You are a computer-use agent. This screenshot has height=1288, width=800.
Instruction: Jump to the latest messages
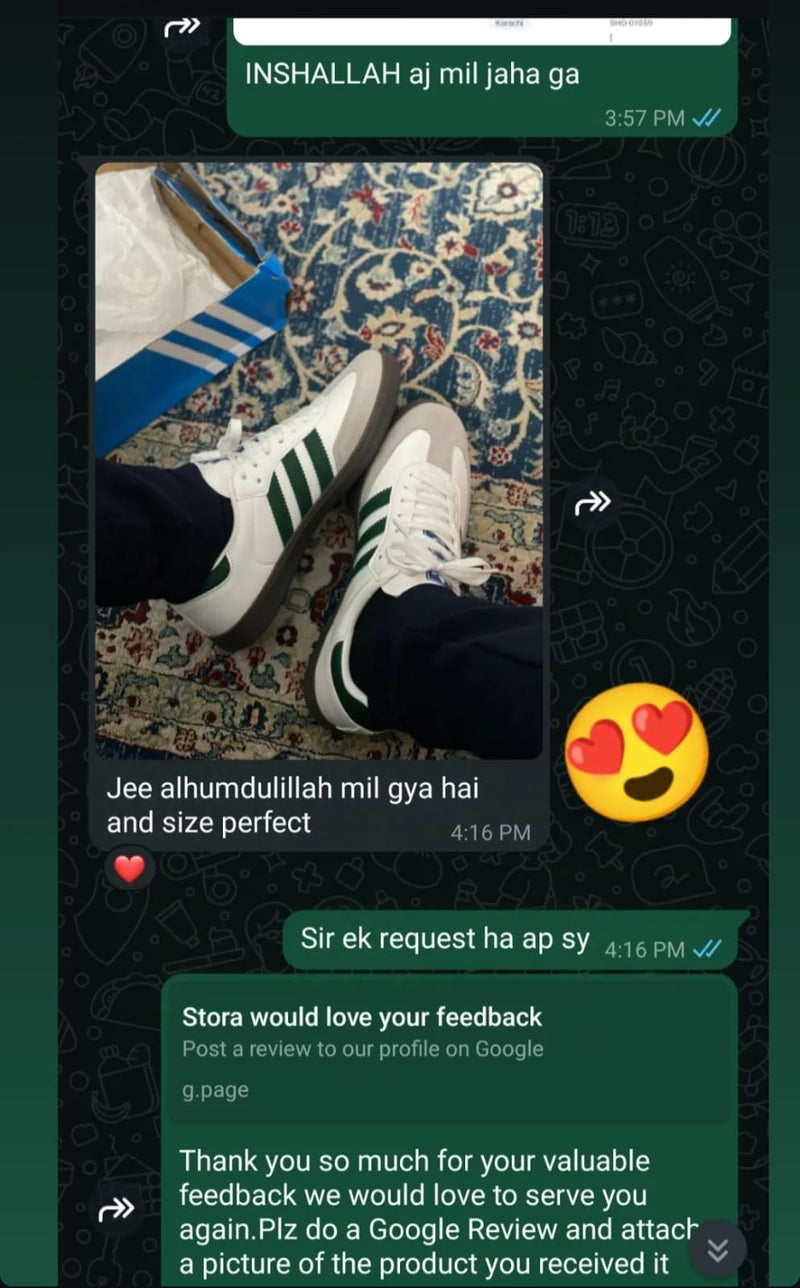pyautogui.click(x=717, y=1249)
